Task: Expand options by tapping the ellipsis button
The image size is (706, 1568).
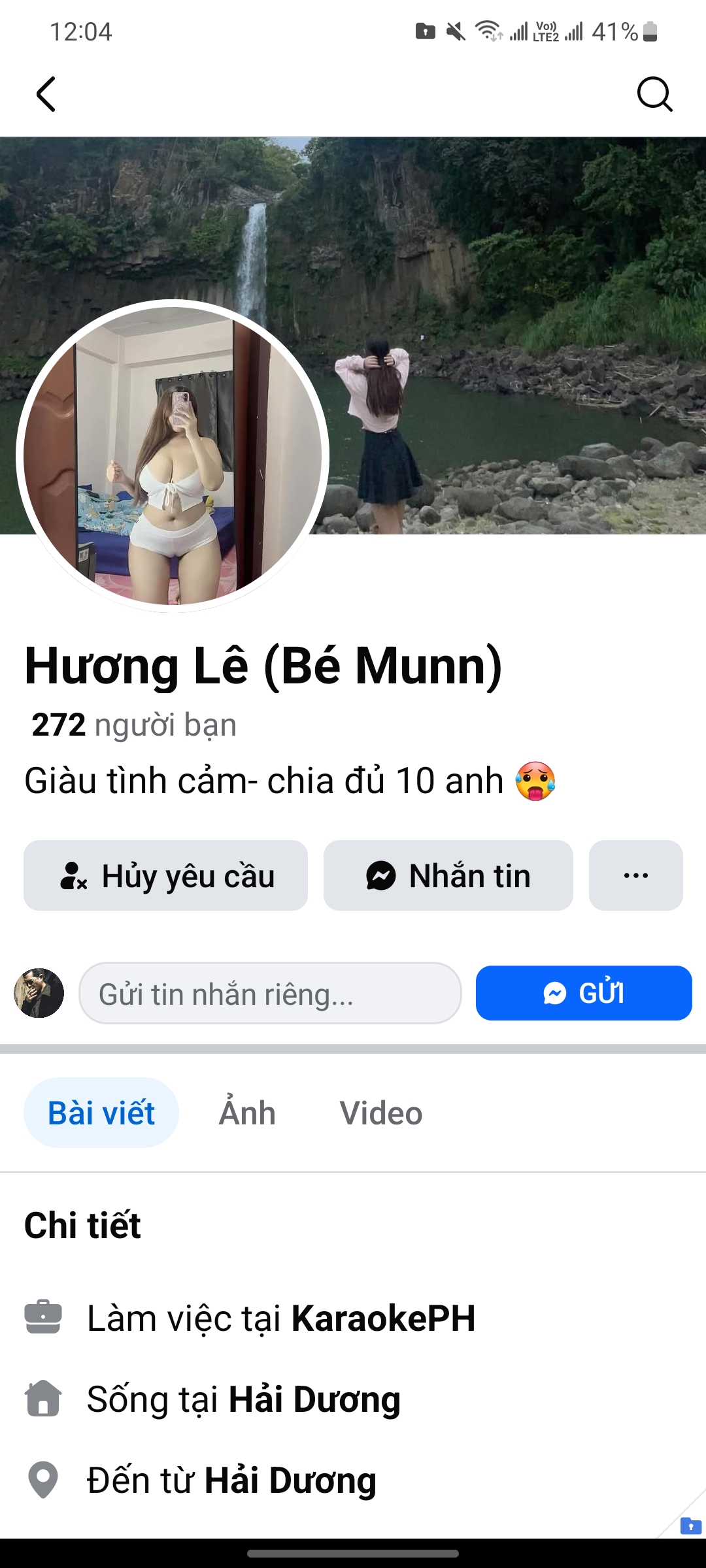Action: click(635, 875)
